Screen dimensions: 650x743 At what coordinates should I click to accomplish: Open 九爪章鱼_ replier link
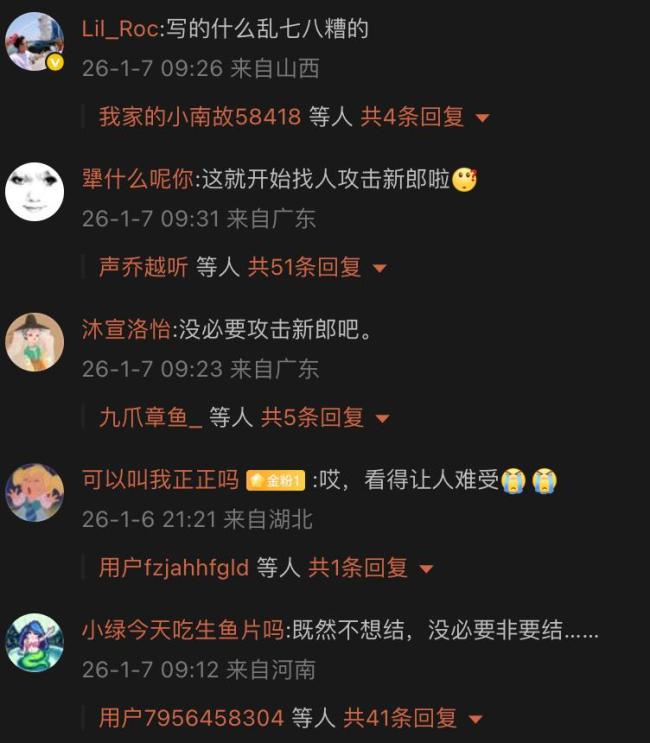point(150,417)
